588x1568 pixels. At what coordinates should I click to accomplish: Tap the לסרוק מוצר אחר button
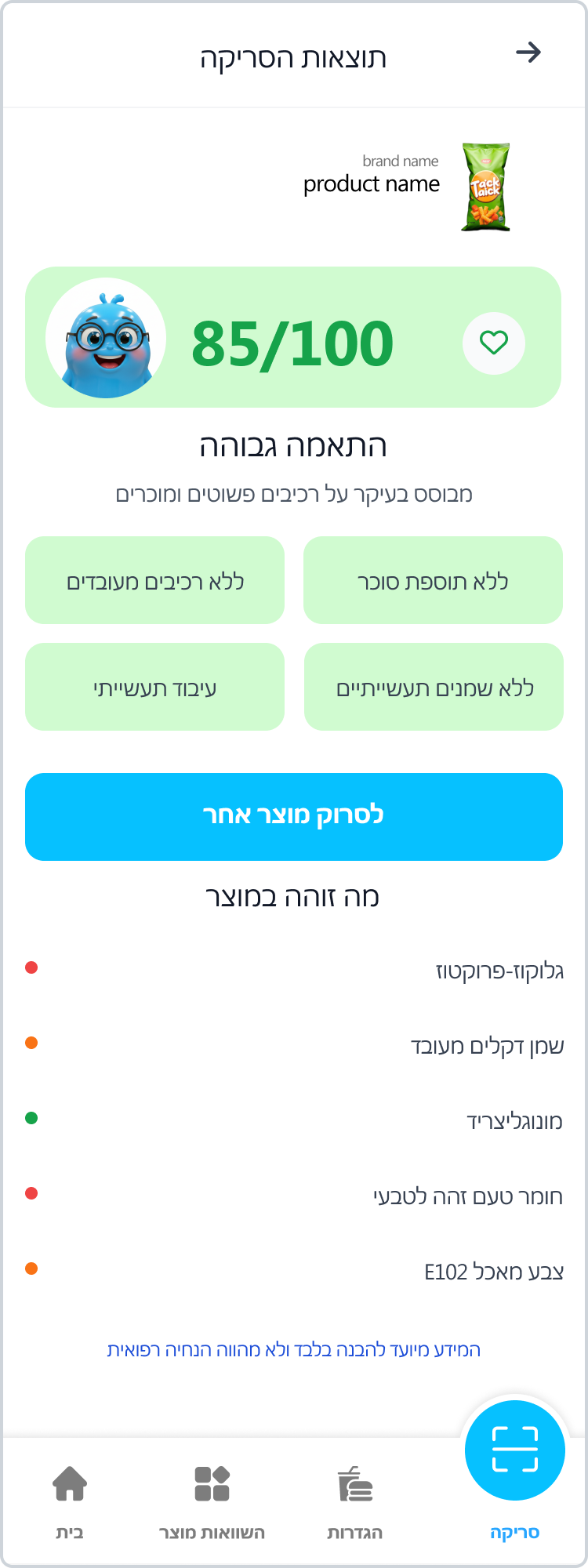click(294, 816)
